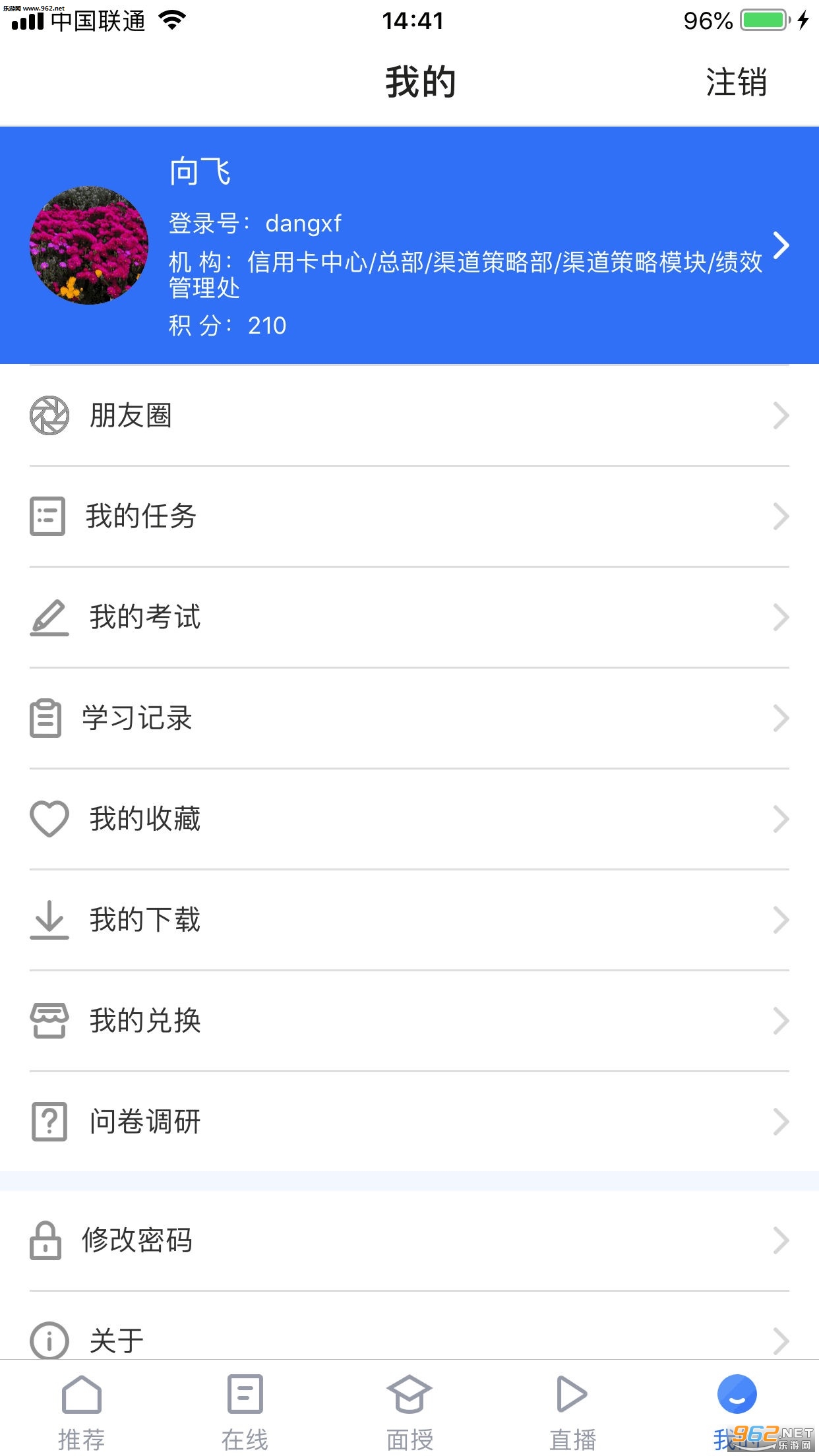Tap 注销 to log out
This screenshot has width=819, height=1456.
point(736,82)
